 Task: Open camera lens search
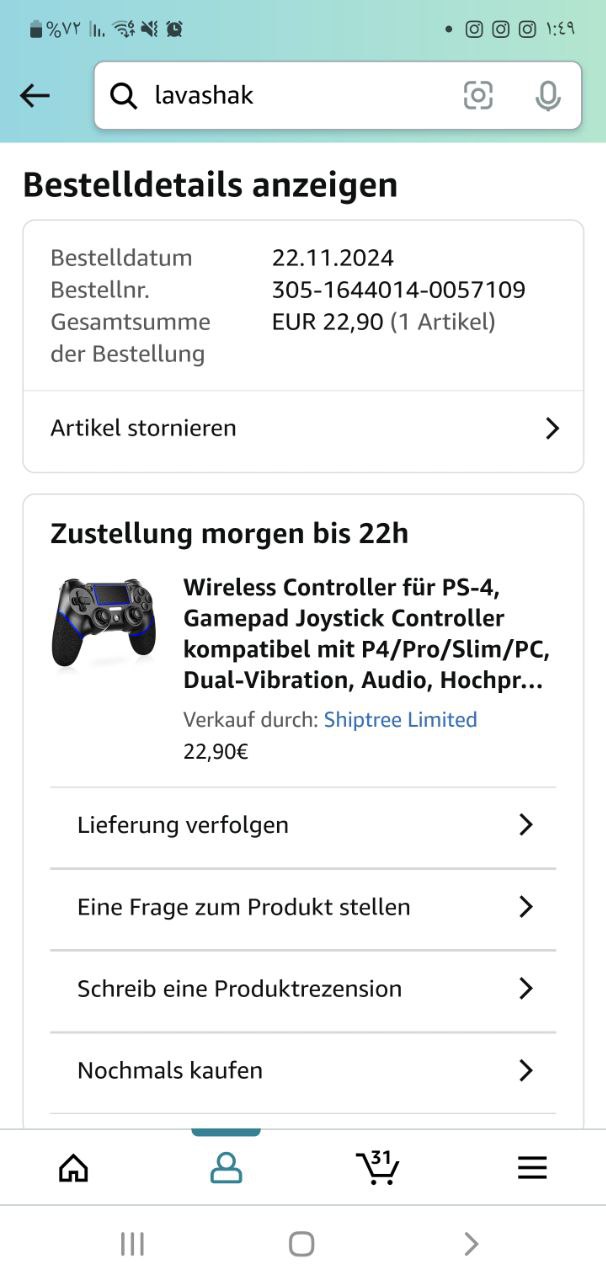pyautogui.click(x=478, y=95)
